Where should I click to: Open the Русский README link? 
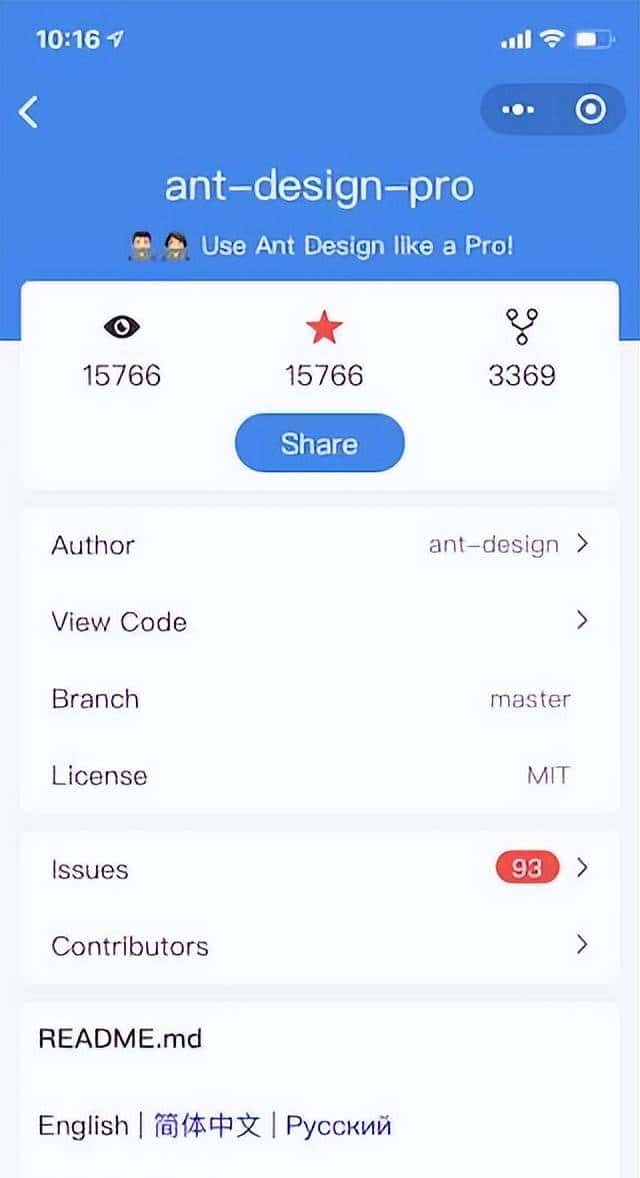(338, 1126)
